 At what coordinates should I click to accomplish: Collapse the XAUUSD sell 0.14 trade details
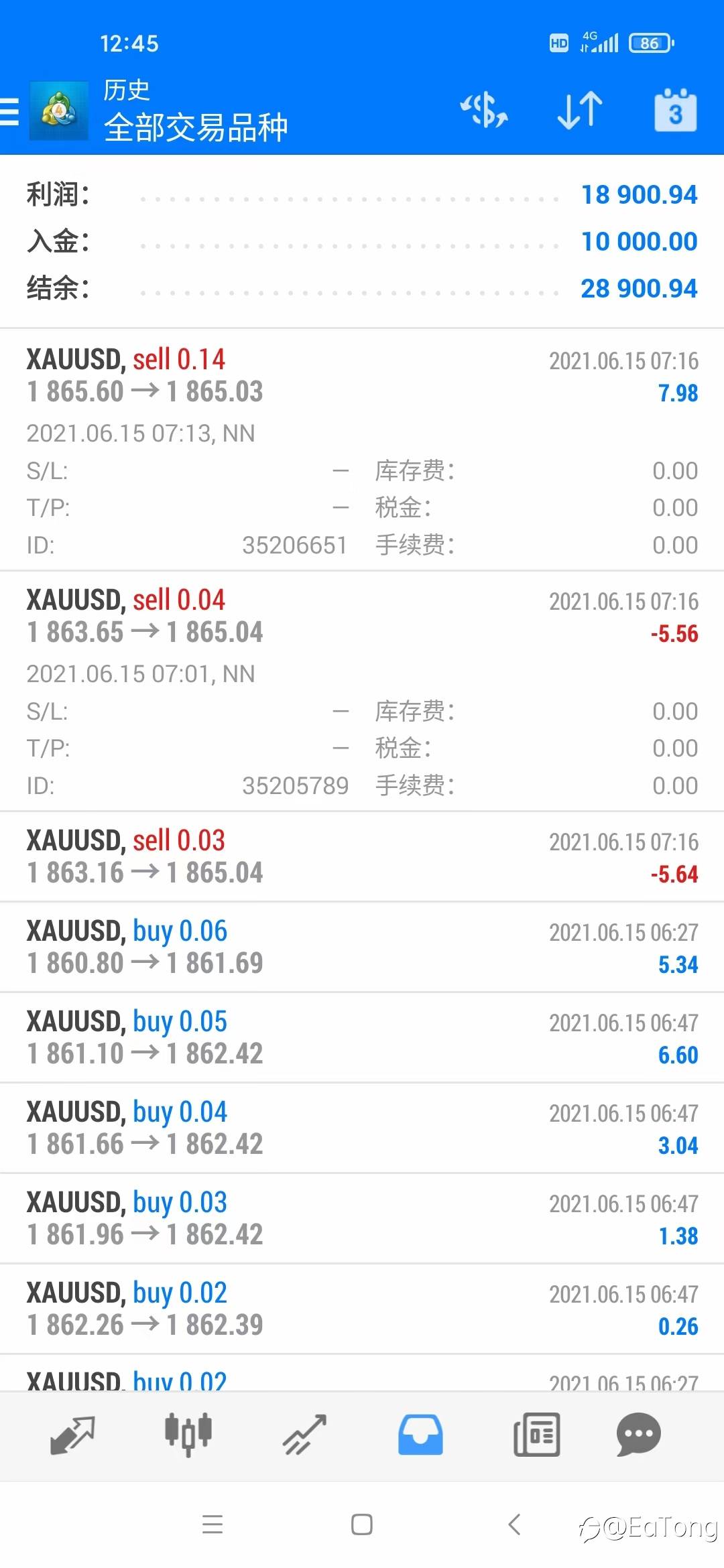click(362, 377)
